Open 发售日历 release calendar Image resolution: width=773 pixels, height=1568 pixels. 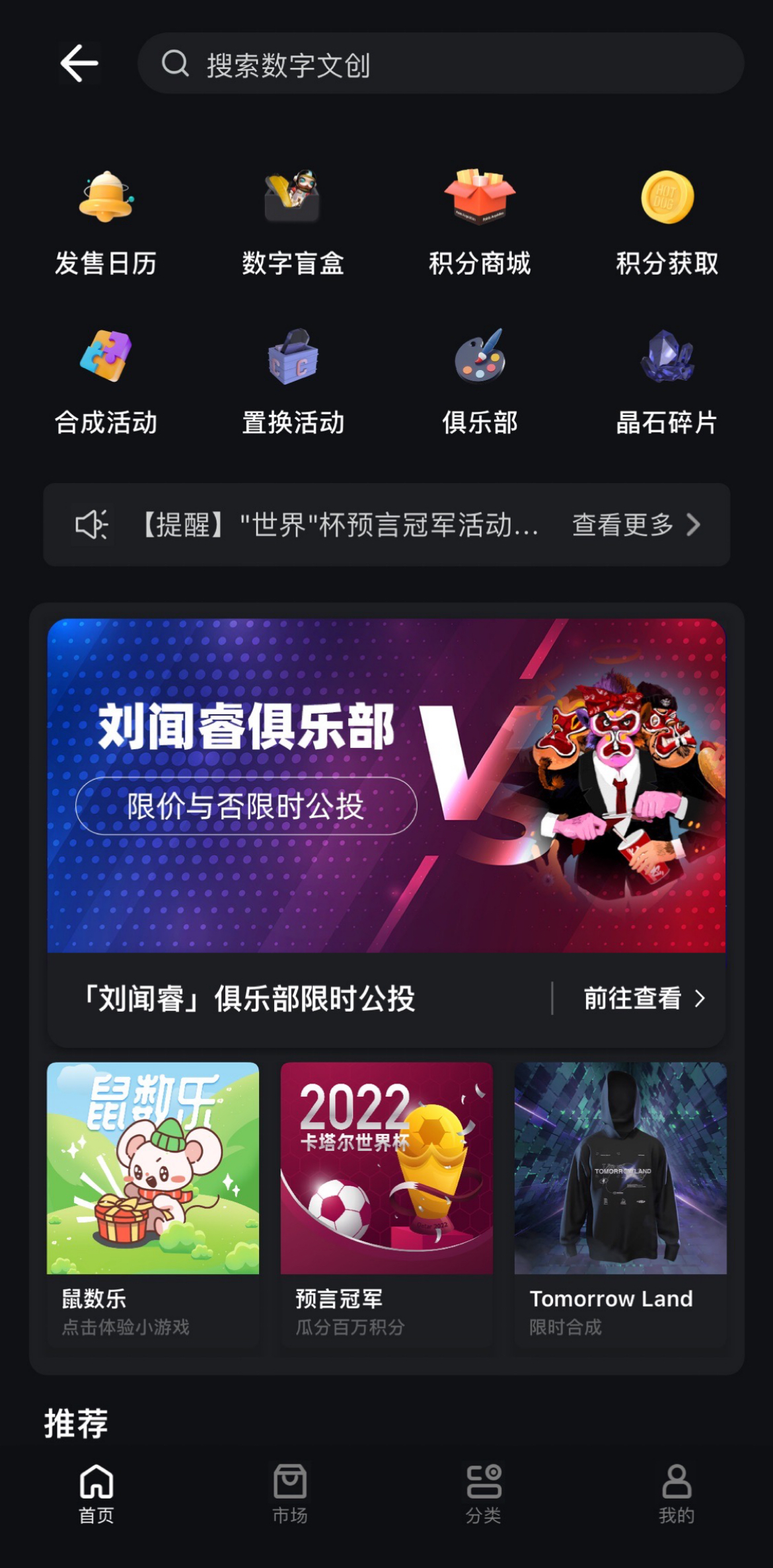106,223
